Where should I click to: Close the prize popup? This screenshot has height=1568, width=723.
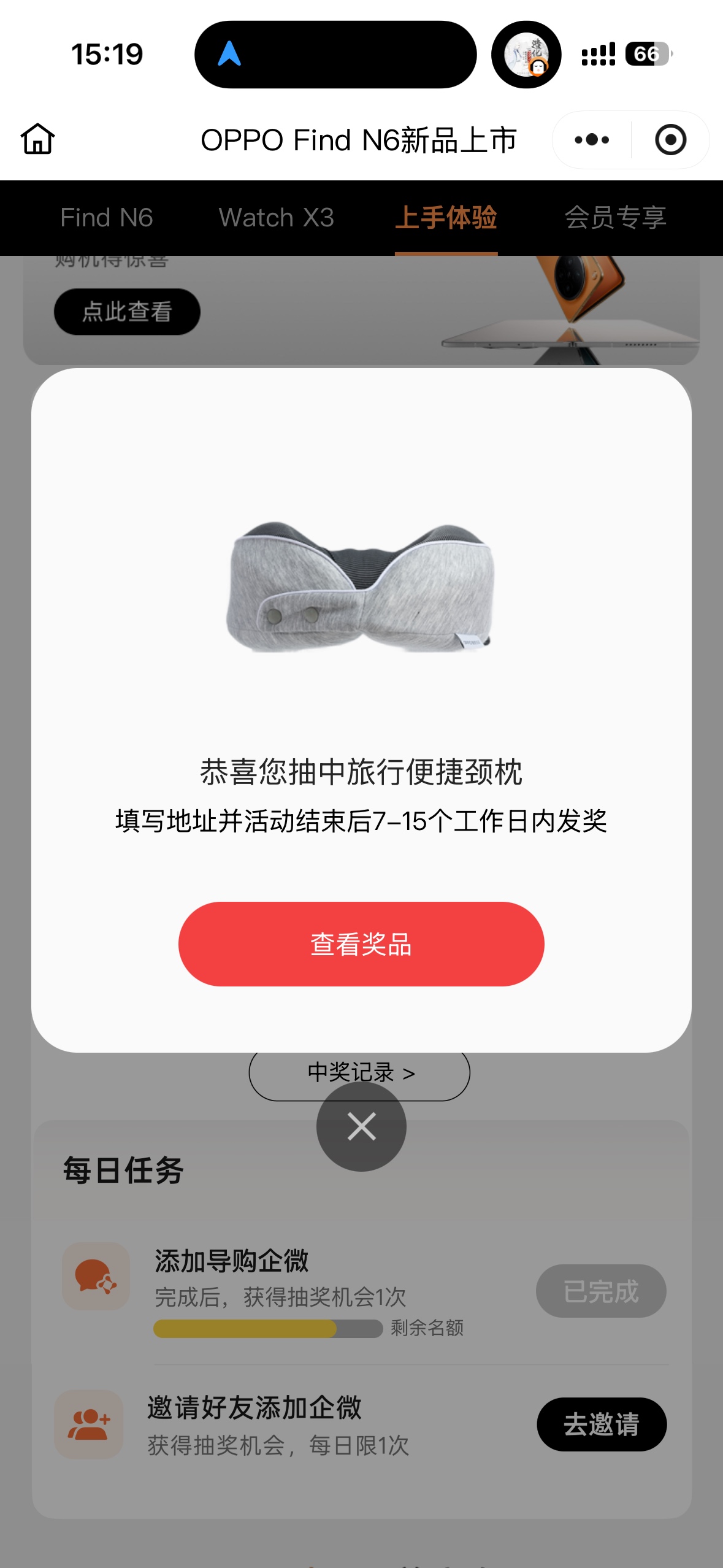point(361,1126)
